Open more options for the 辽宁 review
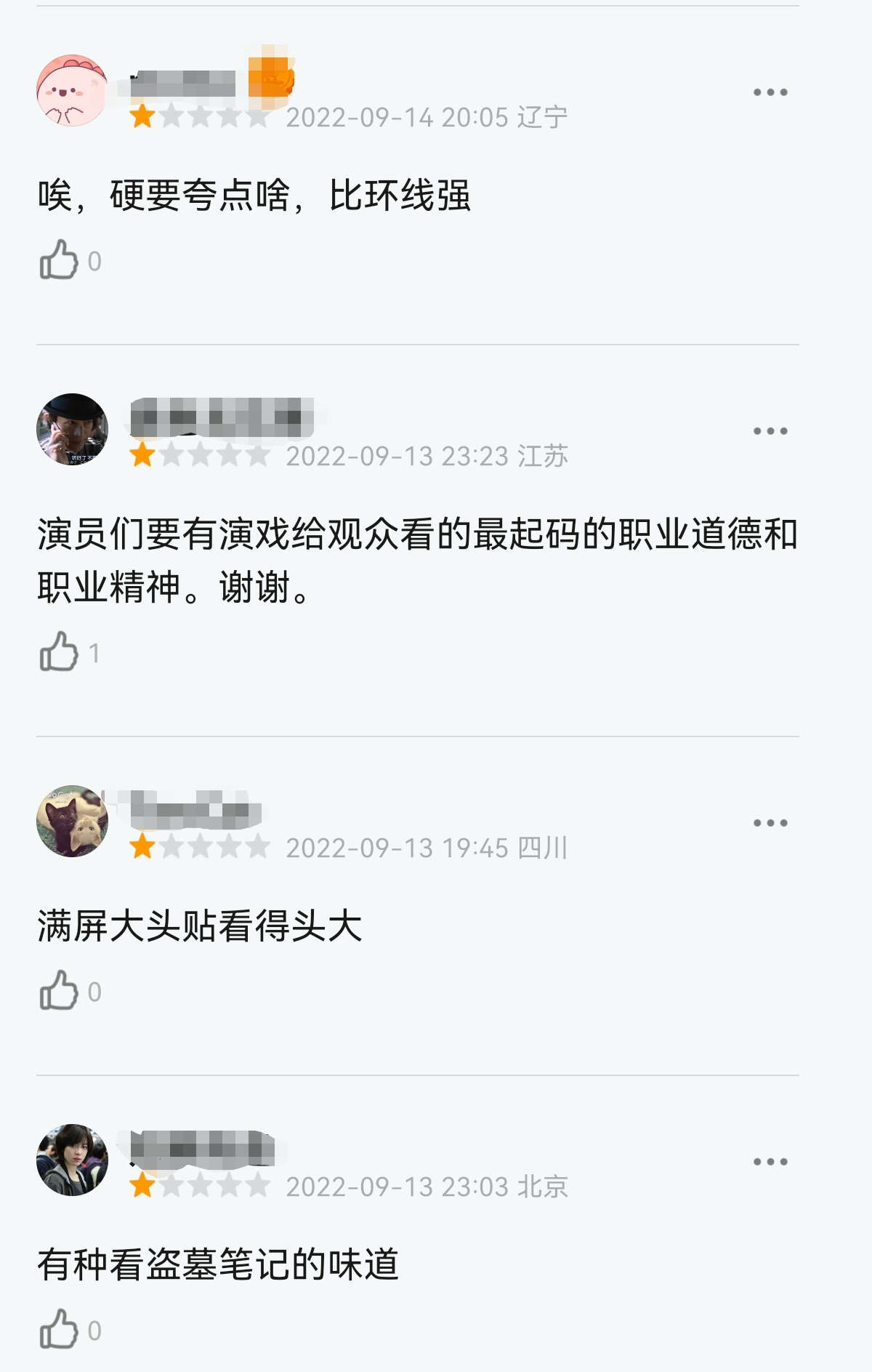This screenshot has height=1372, width=872. tap(769, 91)
